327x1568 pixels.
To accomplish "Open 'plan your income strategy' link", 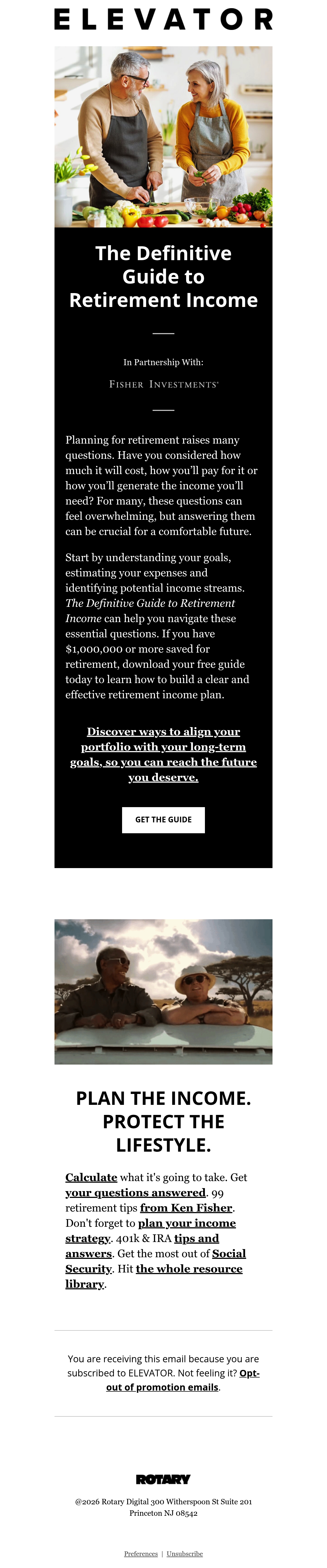I will click(x=151, y=1230).
